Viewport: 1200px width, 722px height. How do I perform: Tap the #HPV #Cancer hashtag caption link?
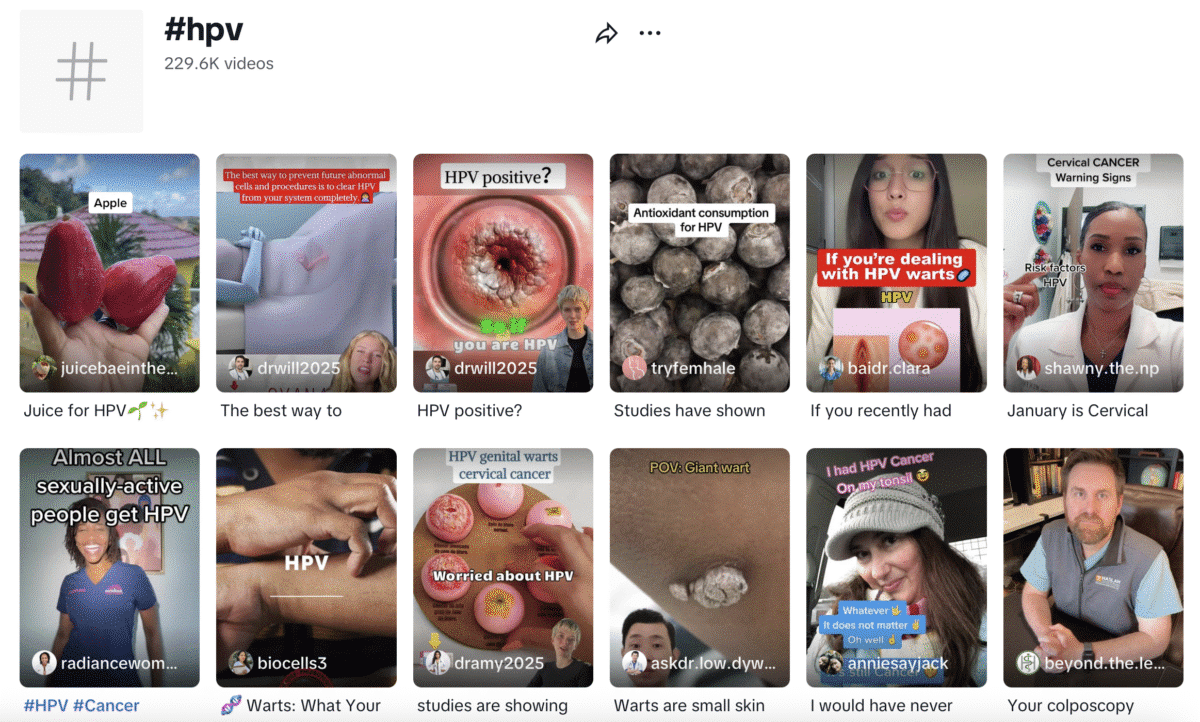click(x=82, y=705)
